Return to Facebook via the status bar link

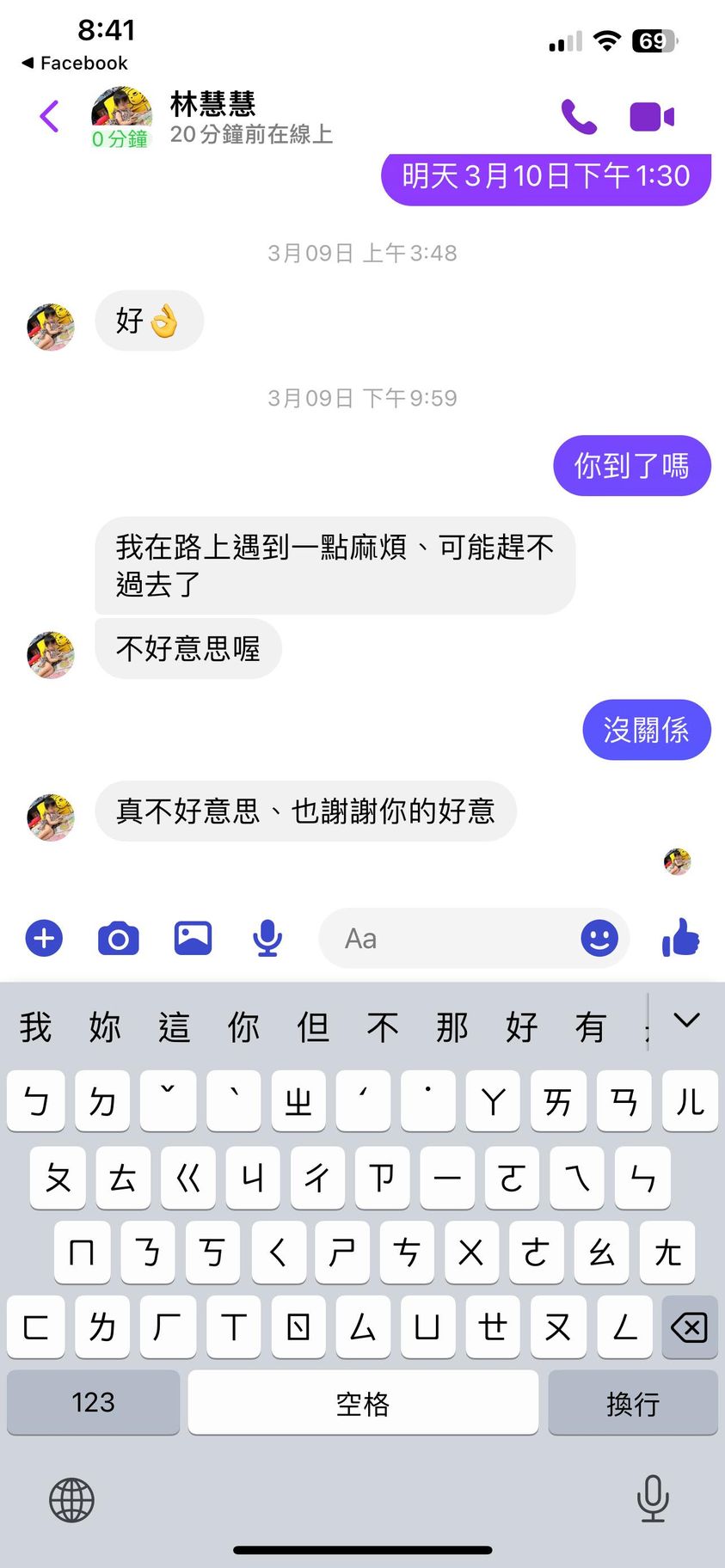coord(75,63)
